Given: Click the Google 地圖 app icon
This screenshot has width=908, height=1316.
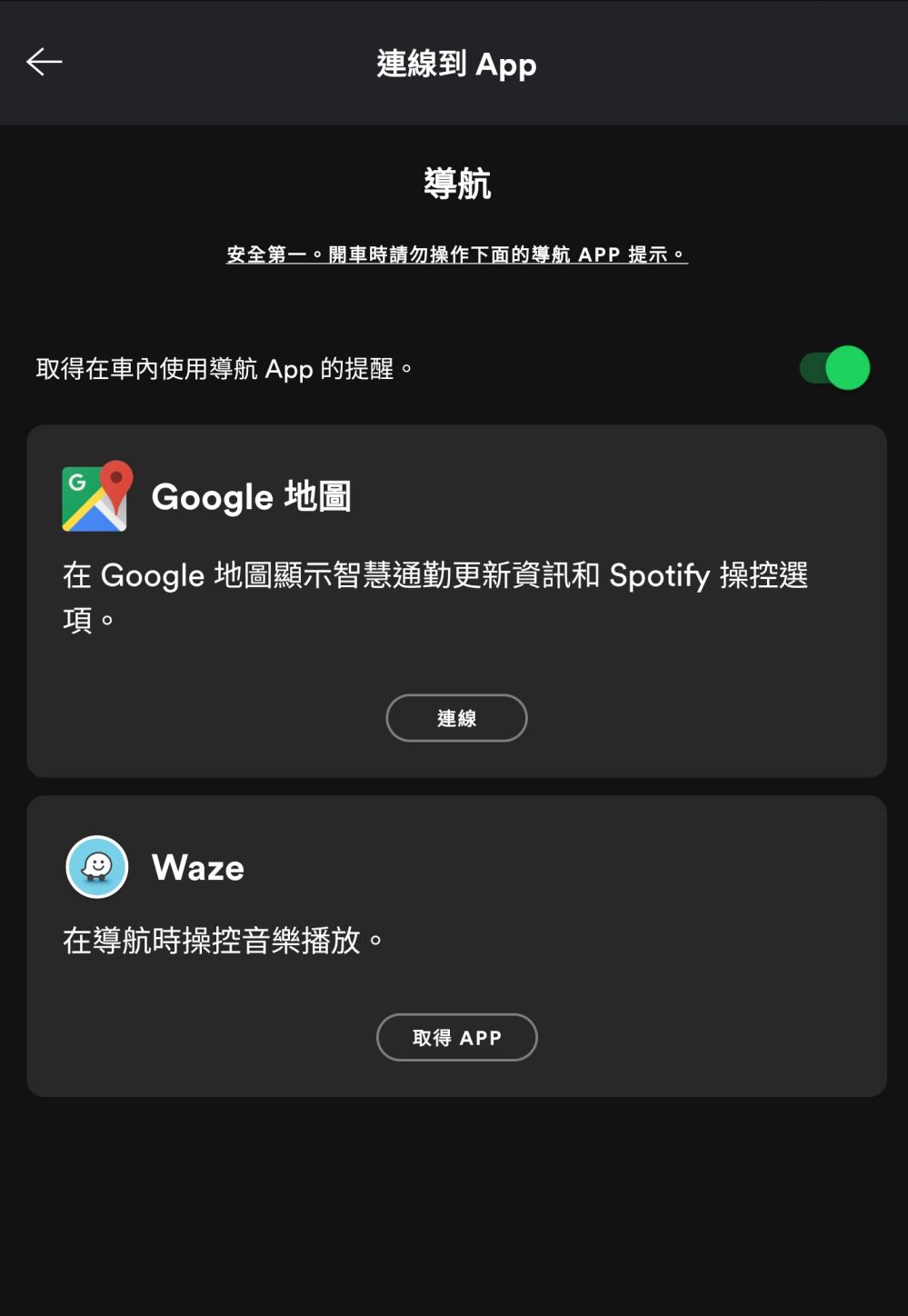Looking at the screenshot, I should (94, 497).
